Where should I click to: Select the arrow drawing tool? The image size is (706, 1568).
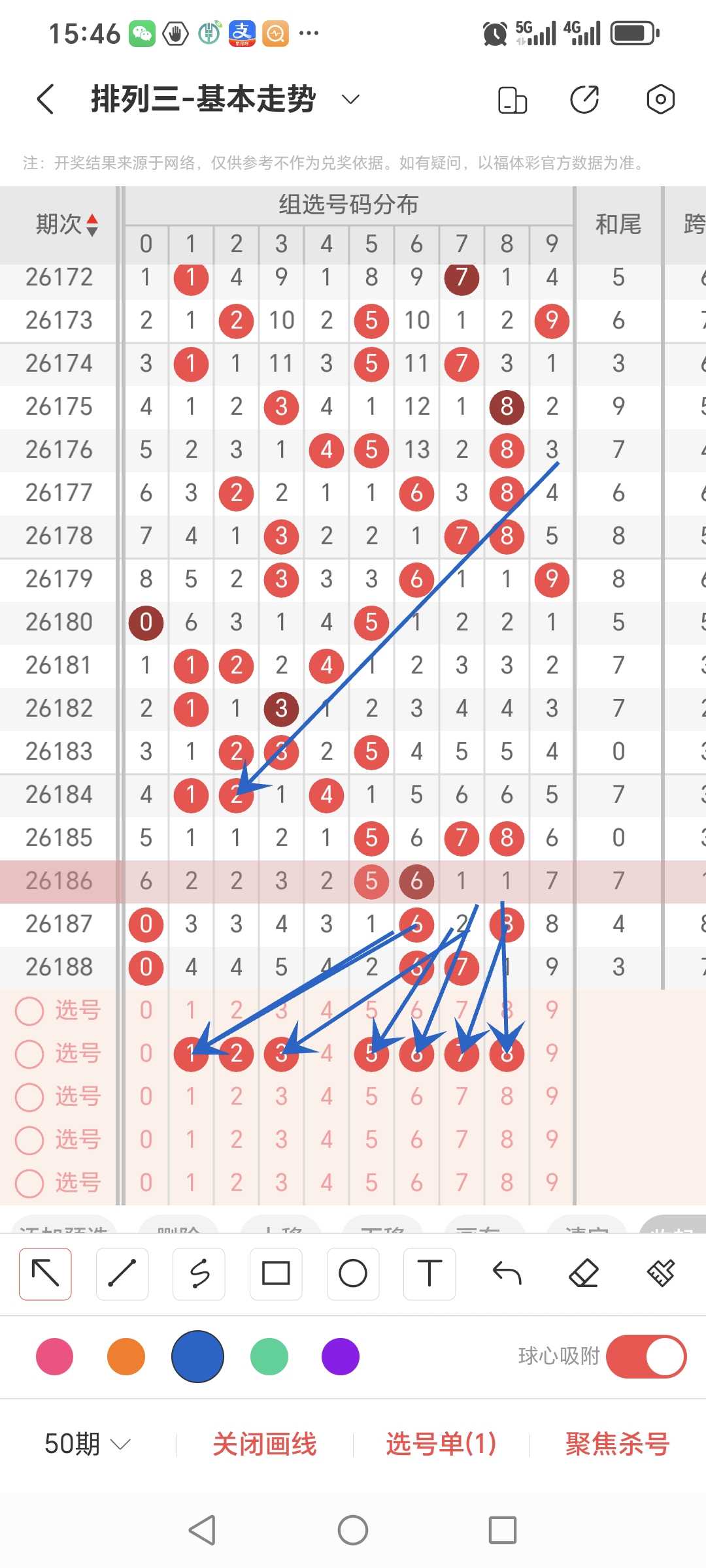[x=45, y=1273]
